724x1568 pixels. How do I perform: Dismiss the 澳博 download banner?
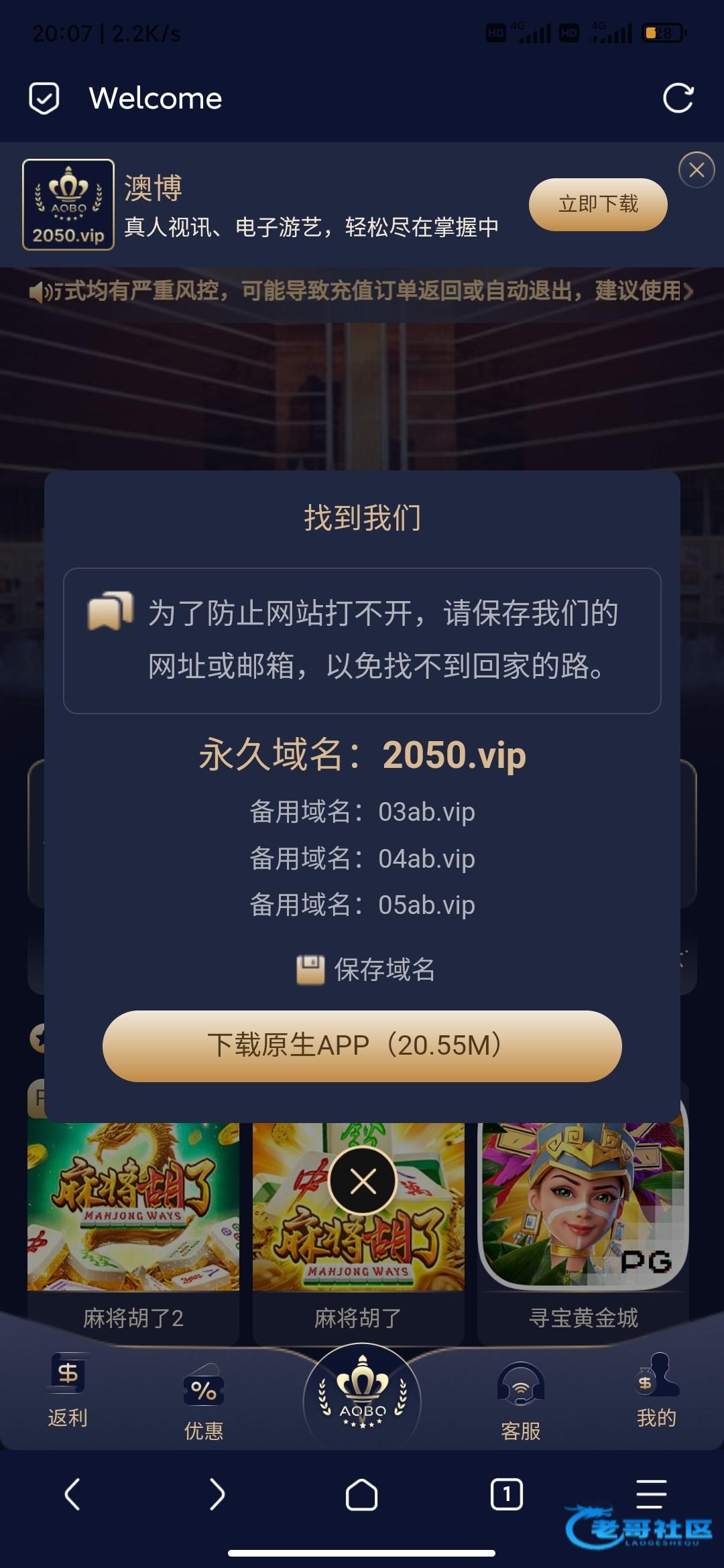(697, 170)
